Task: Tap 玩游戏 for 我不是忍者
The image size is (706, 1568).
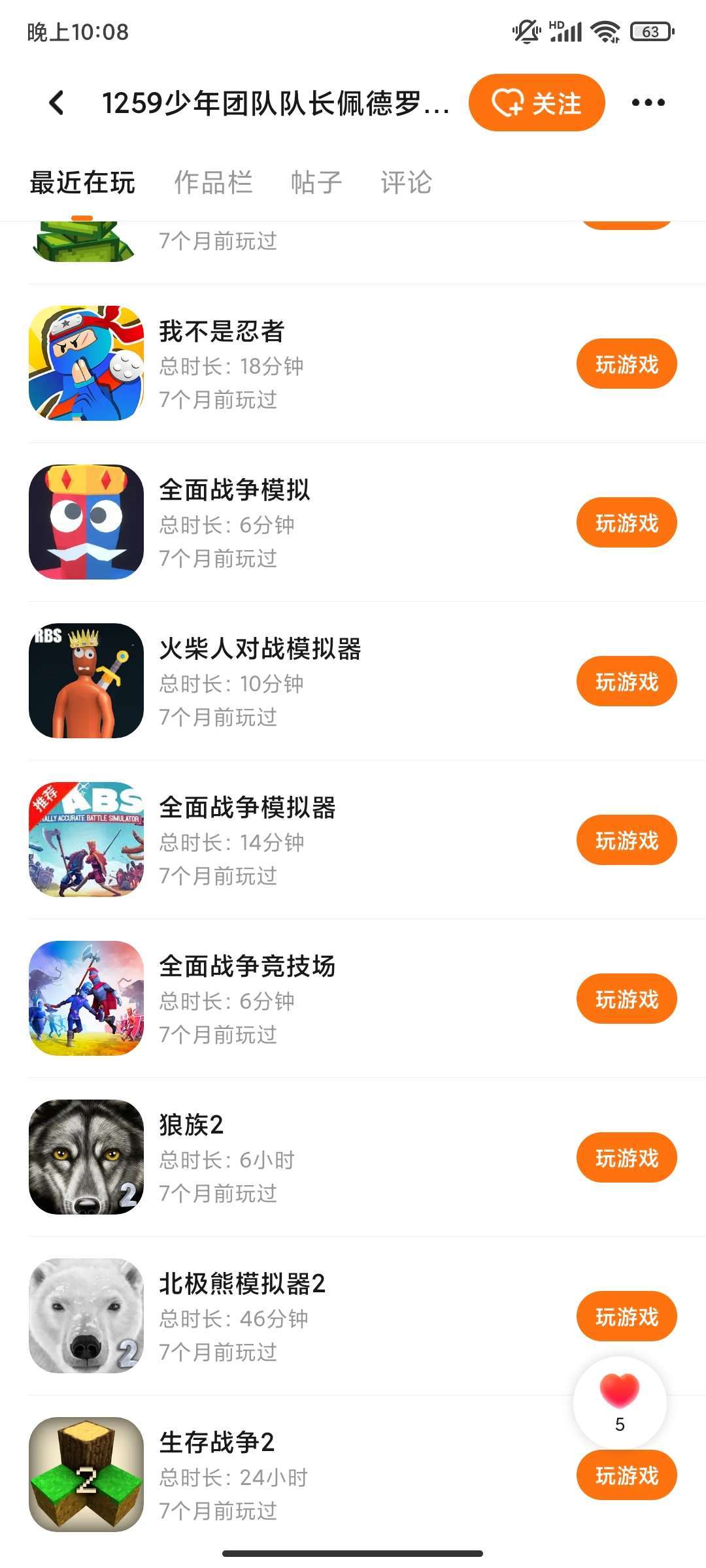Action: point(626,364)
